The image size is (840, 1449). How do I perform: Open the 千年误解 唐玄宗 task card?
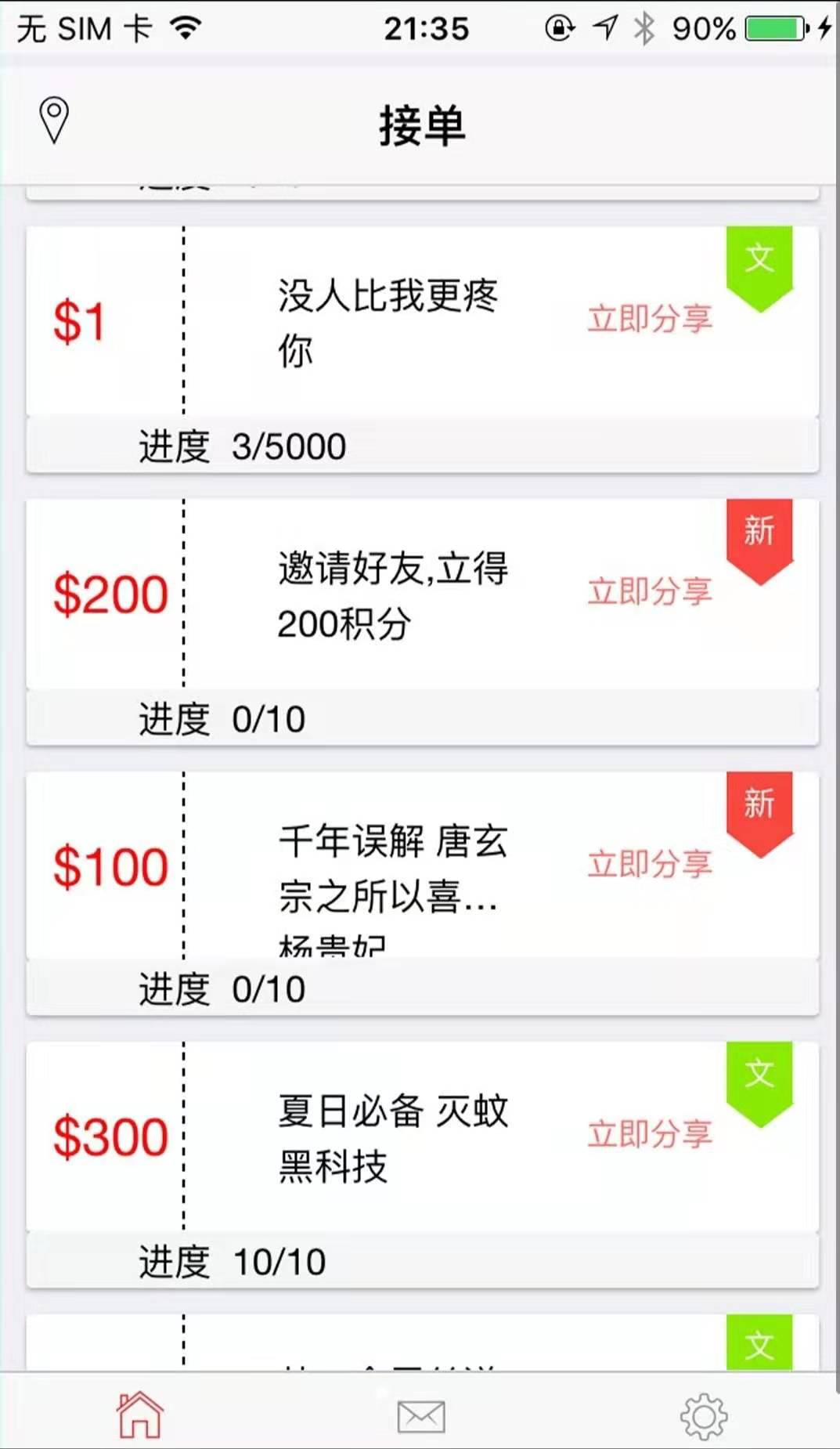[x=391, y=868]
